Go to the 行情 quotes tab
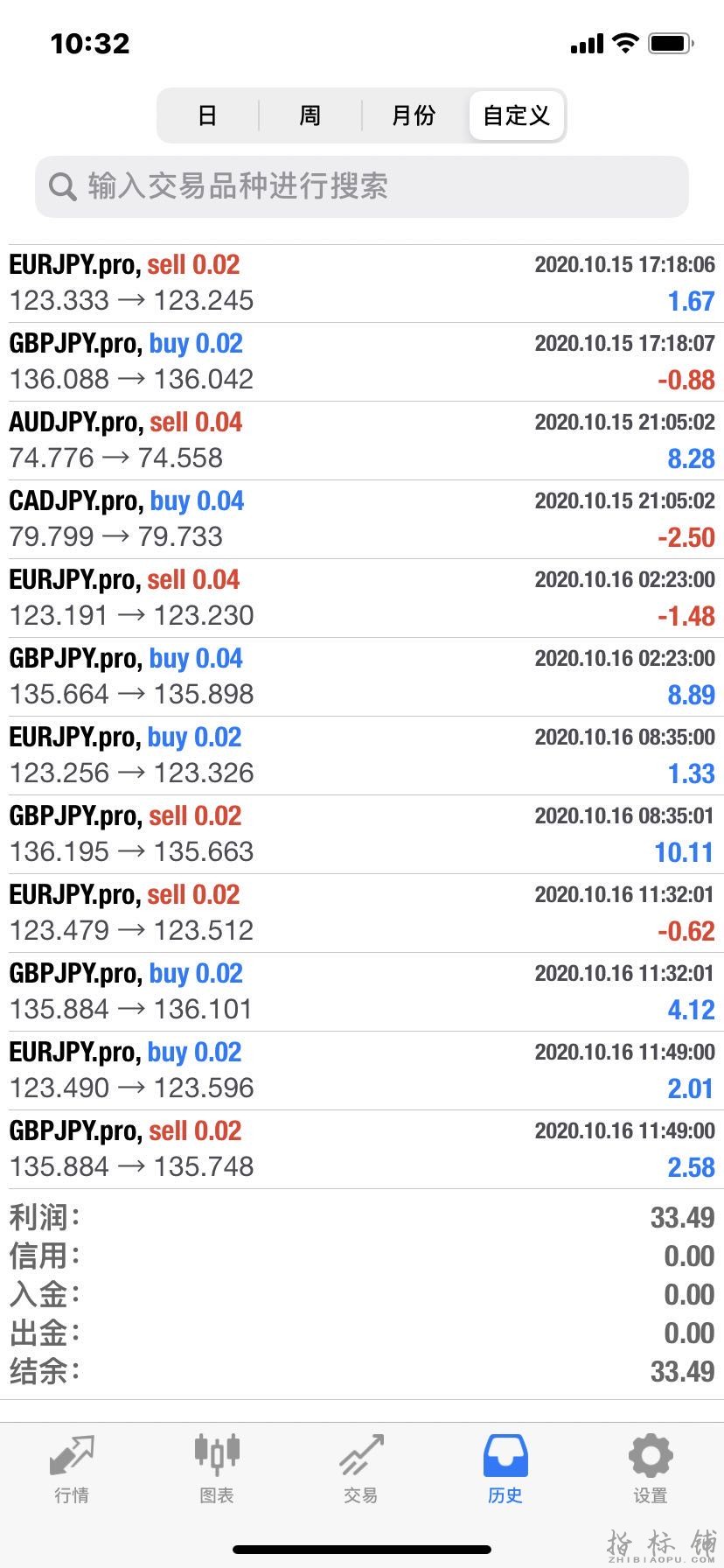The height and width of the screenshot is (1568, 724). pos(72,1470)
